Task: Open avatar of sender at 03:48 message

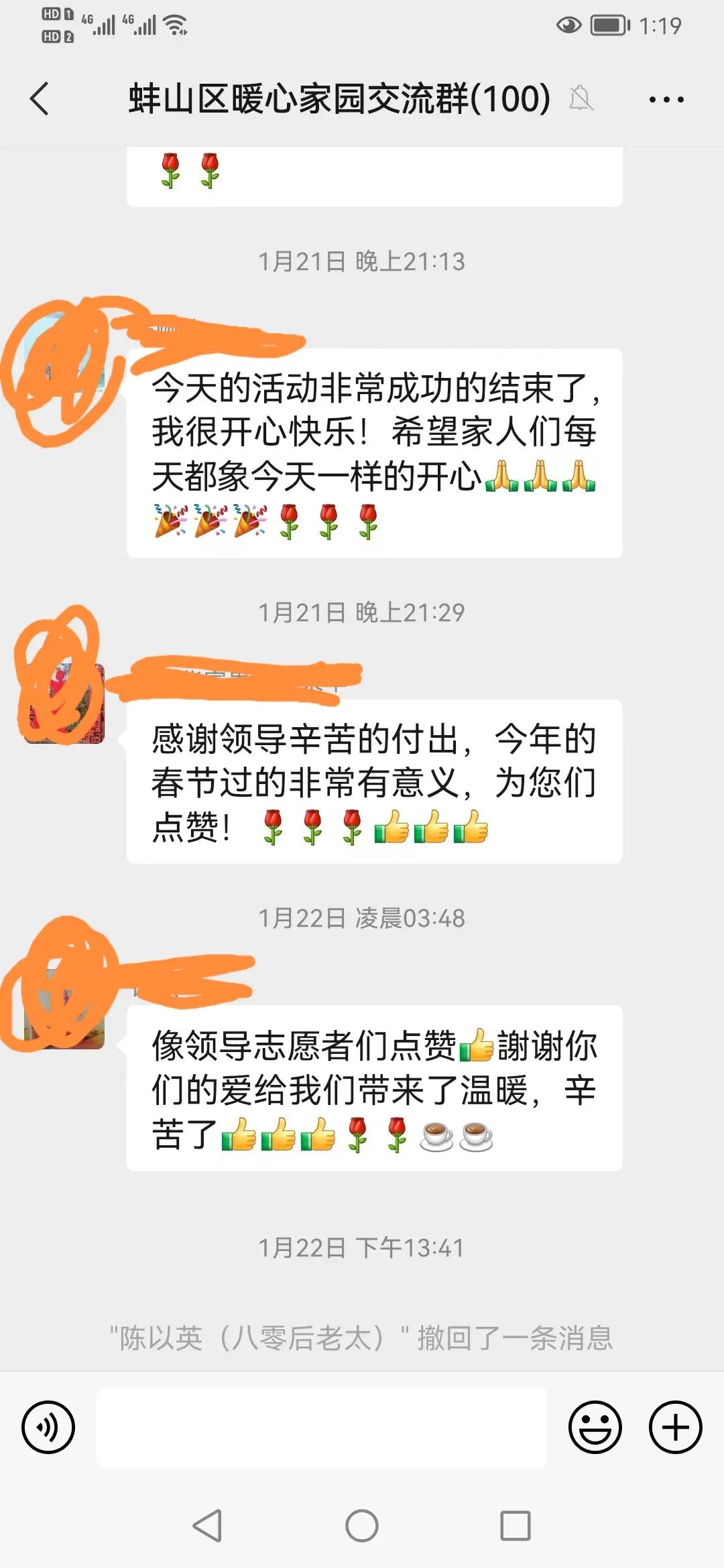Action: pyautogui.click(x=64, y=1010)
